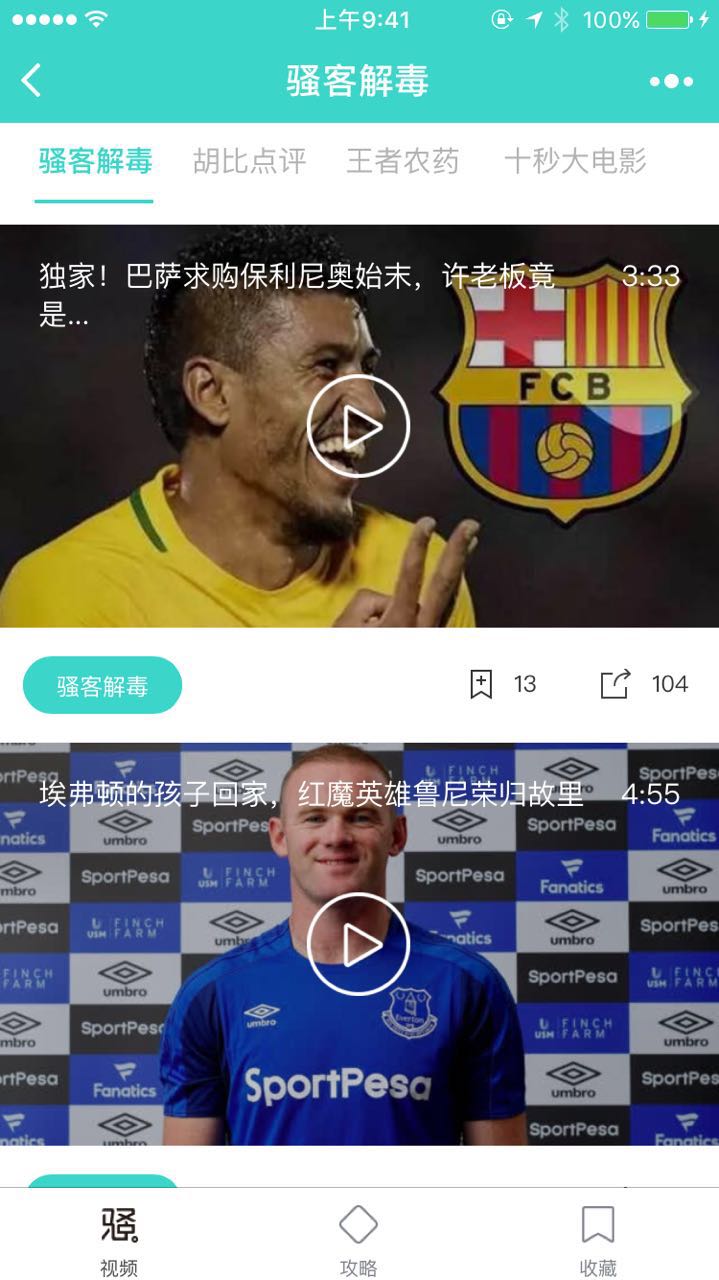Play the 巴萨求购保利尼奥 video
This screenshot has width=719, height=1280.
[358, 427]
